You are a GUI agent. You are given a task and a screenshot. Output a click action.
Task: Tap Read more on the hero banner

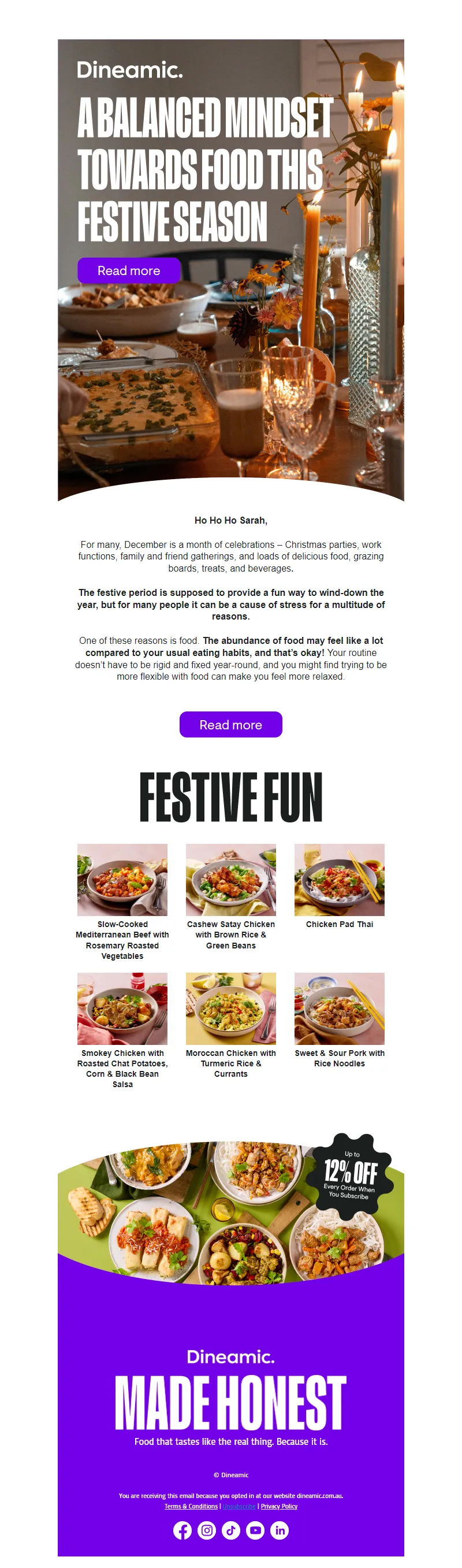coord(128,270)
